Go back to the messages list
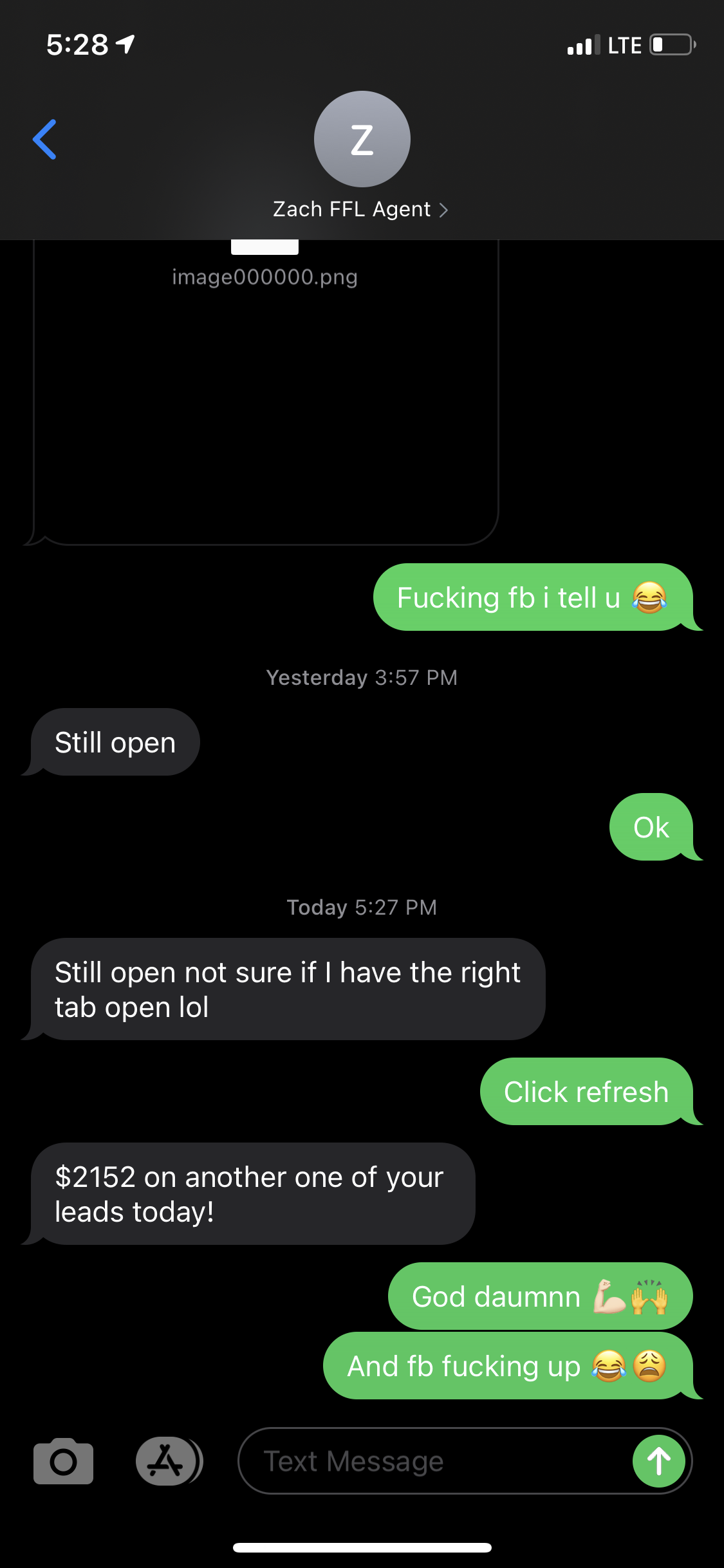The height and width of the screenshot is (1568, 724). click(45, 139)
